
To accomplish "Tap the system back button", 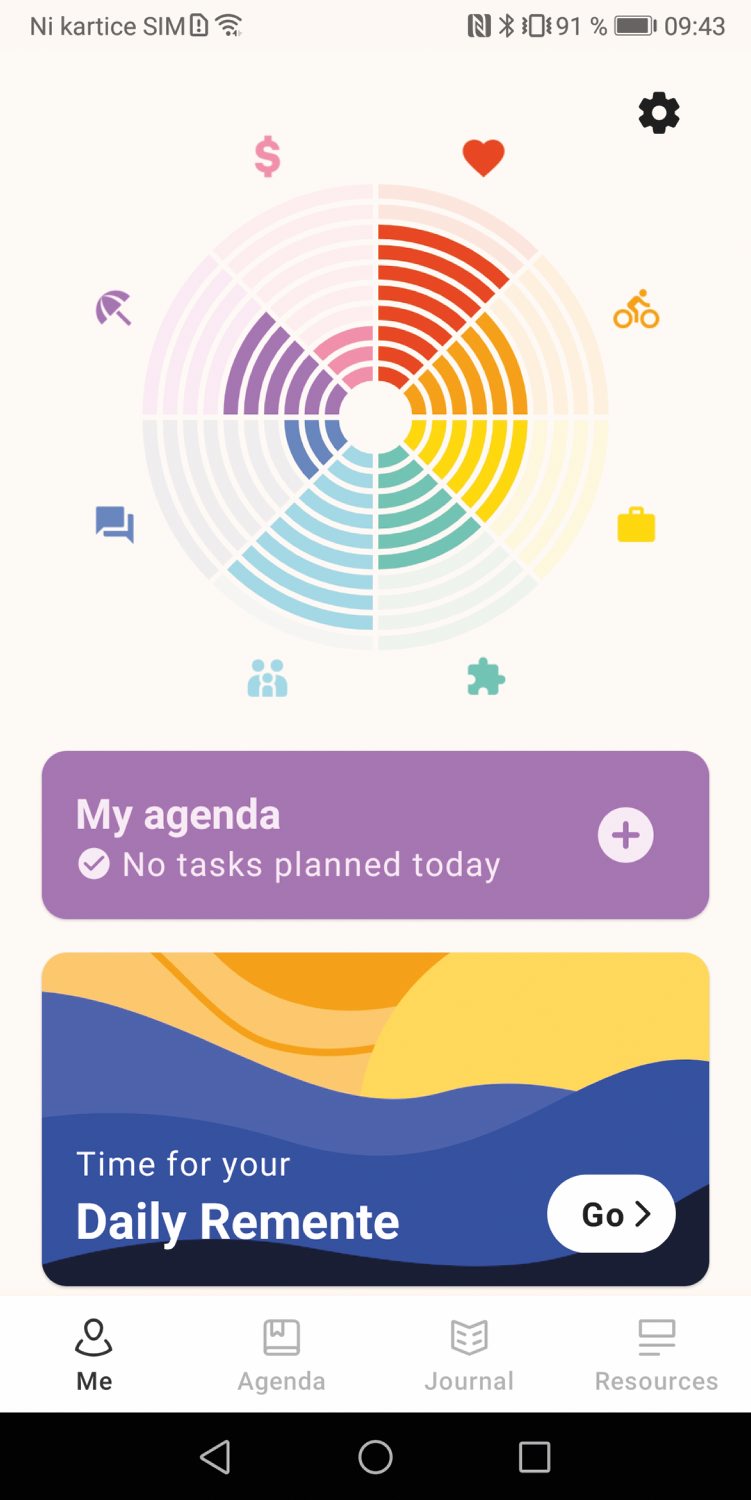I will pos(216,1457).
